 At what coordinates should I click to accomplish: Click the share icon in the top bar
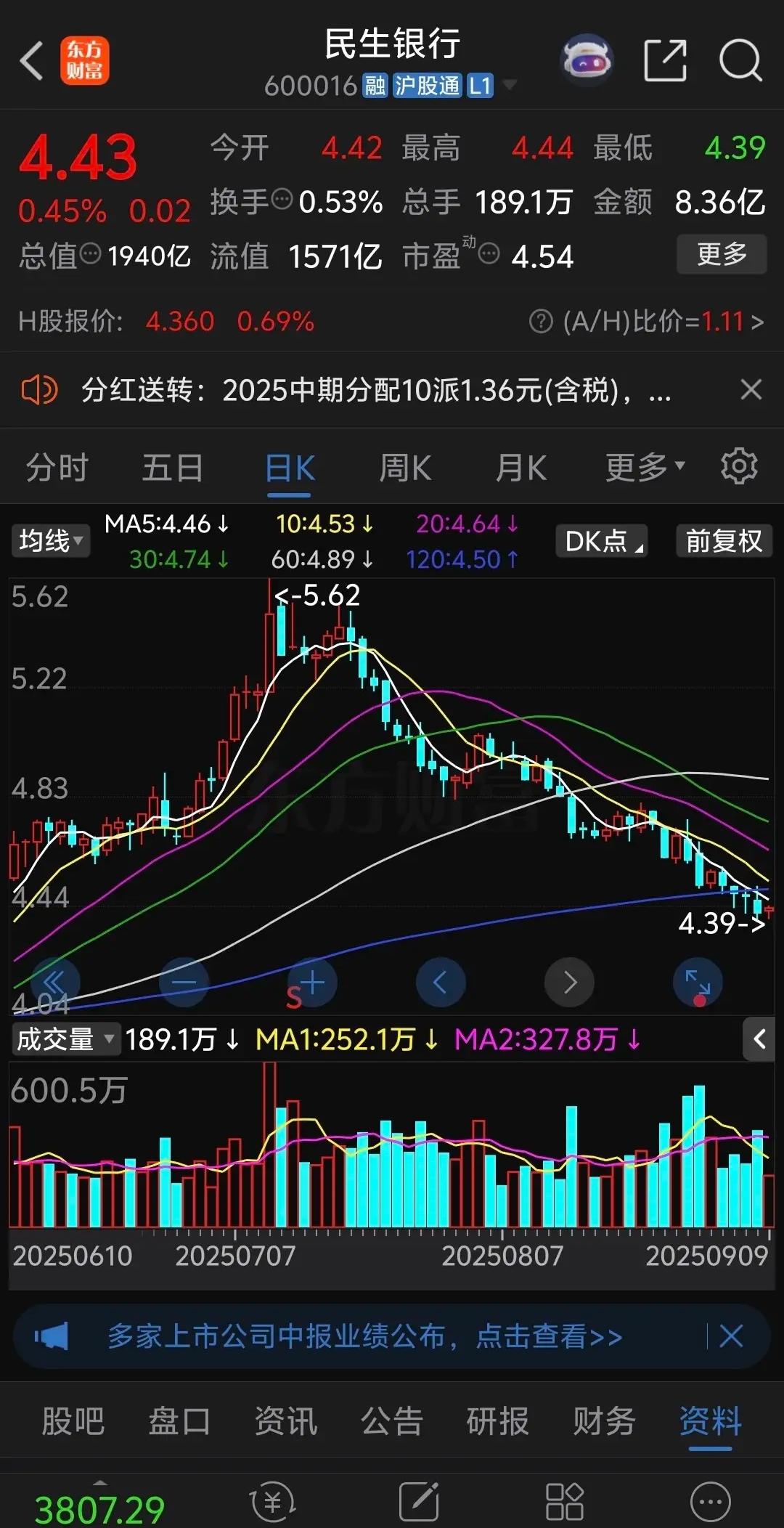tap(665, 62)
